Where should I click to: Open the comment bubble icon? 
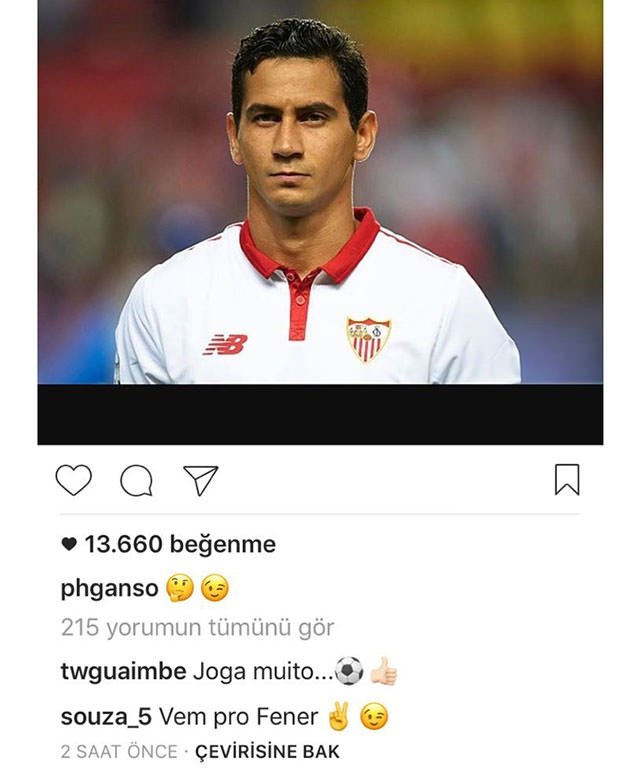click(136, 481)
